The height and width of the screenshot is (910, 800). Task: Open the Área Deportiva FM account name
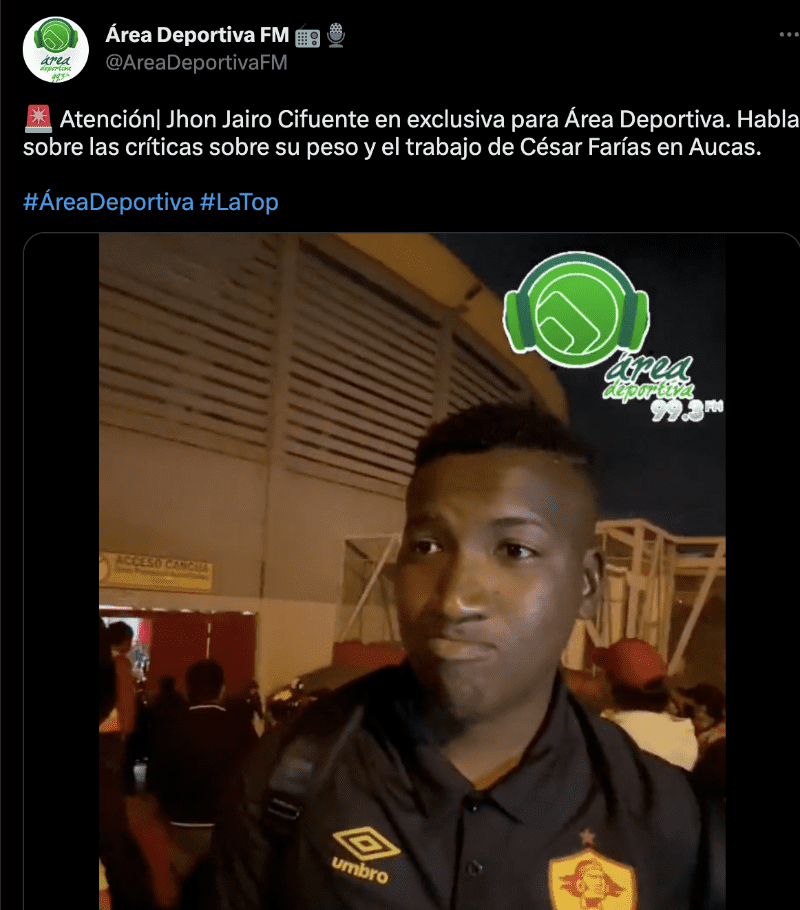click(196, 36)
